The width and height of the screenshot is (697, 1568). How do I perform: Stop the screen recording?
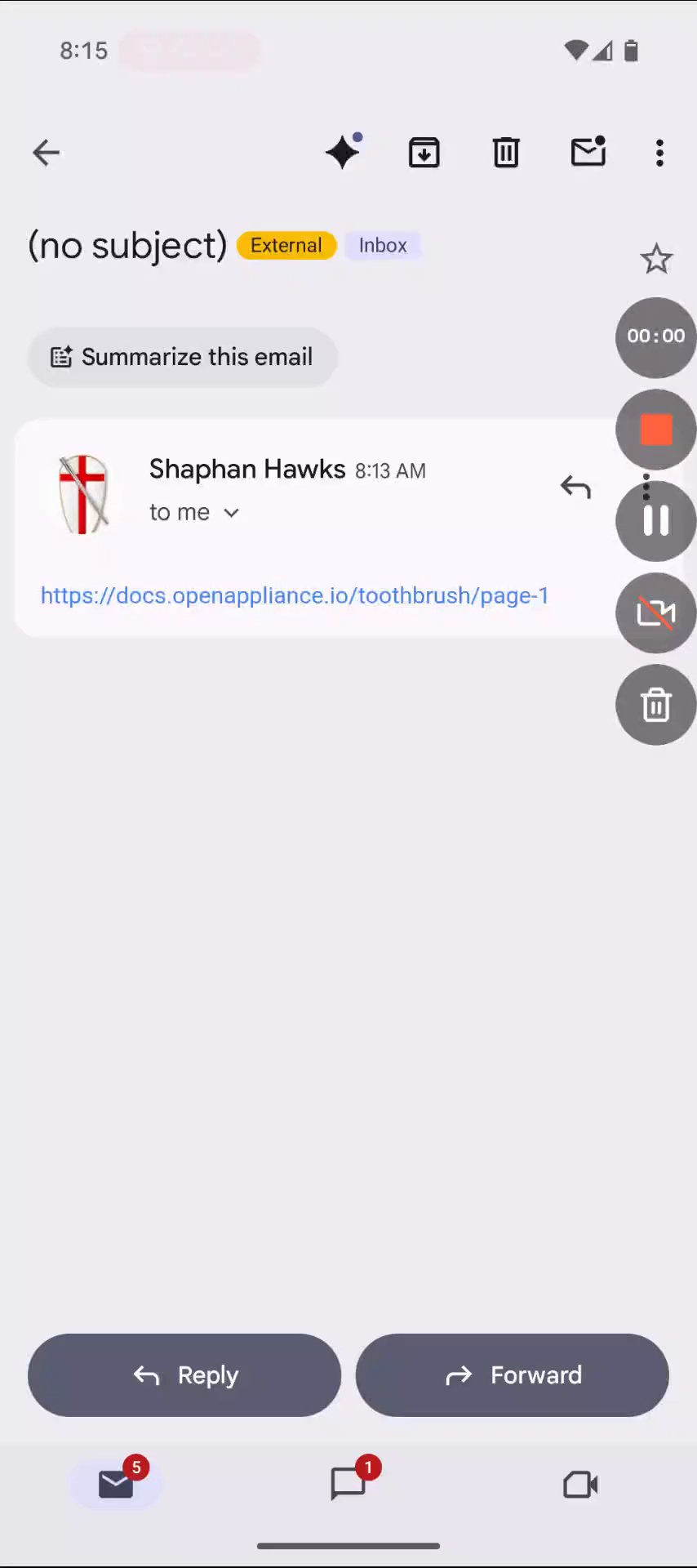tap(655, 430)
